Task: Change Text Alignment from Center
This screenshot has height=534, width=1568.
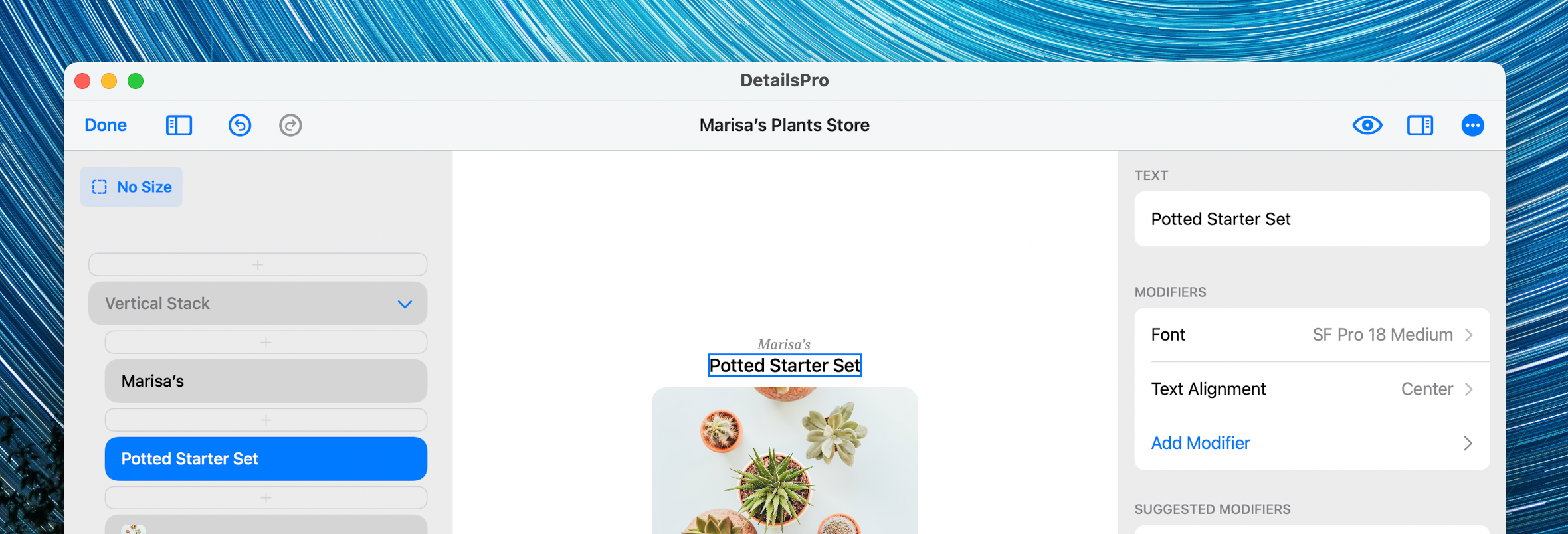Action: point(1312,389)
